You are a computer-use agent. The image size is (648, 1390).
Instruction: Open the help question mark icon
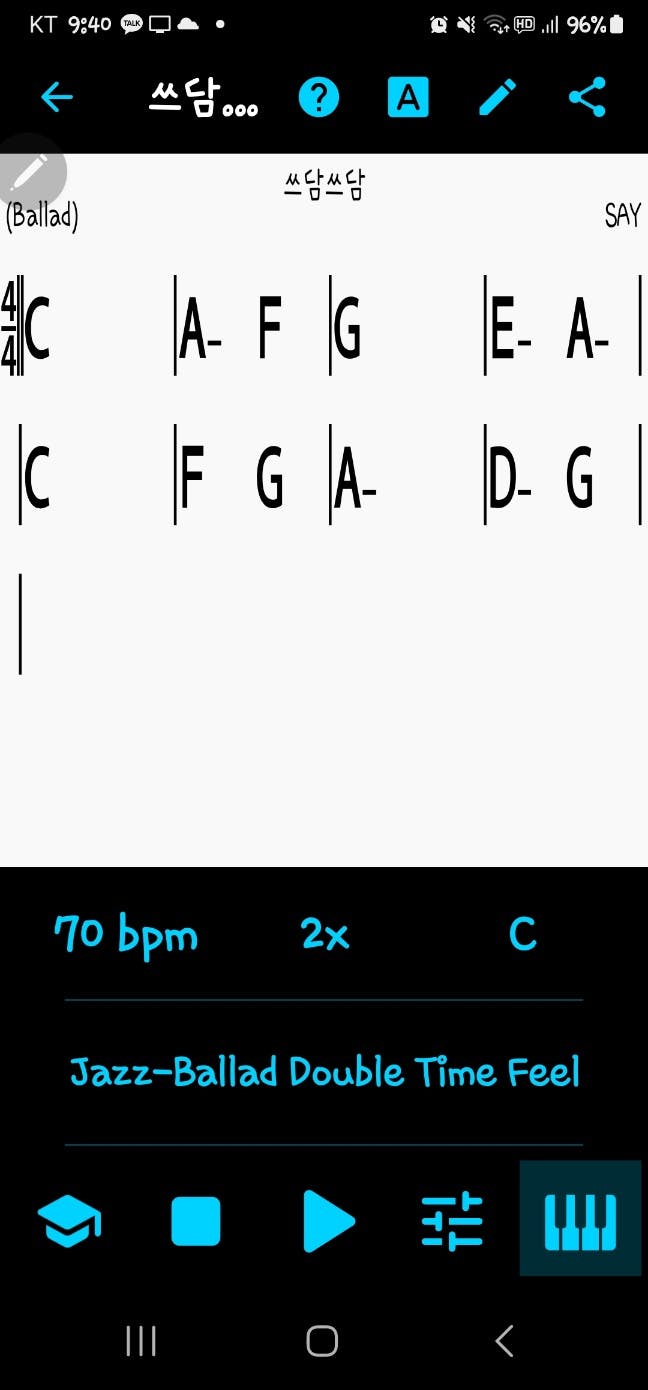(x=319, y=98)
